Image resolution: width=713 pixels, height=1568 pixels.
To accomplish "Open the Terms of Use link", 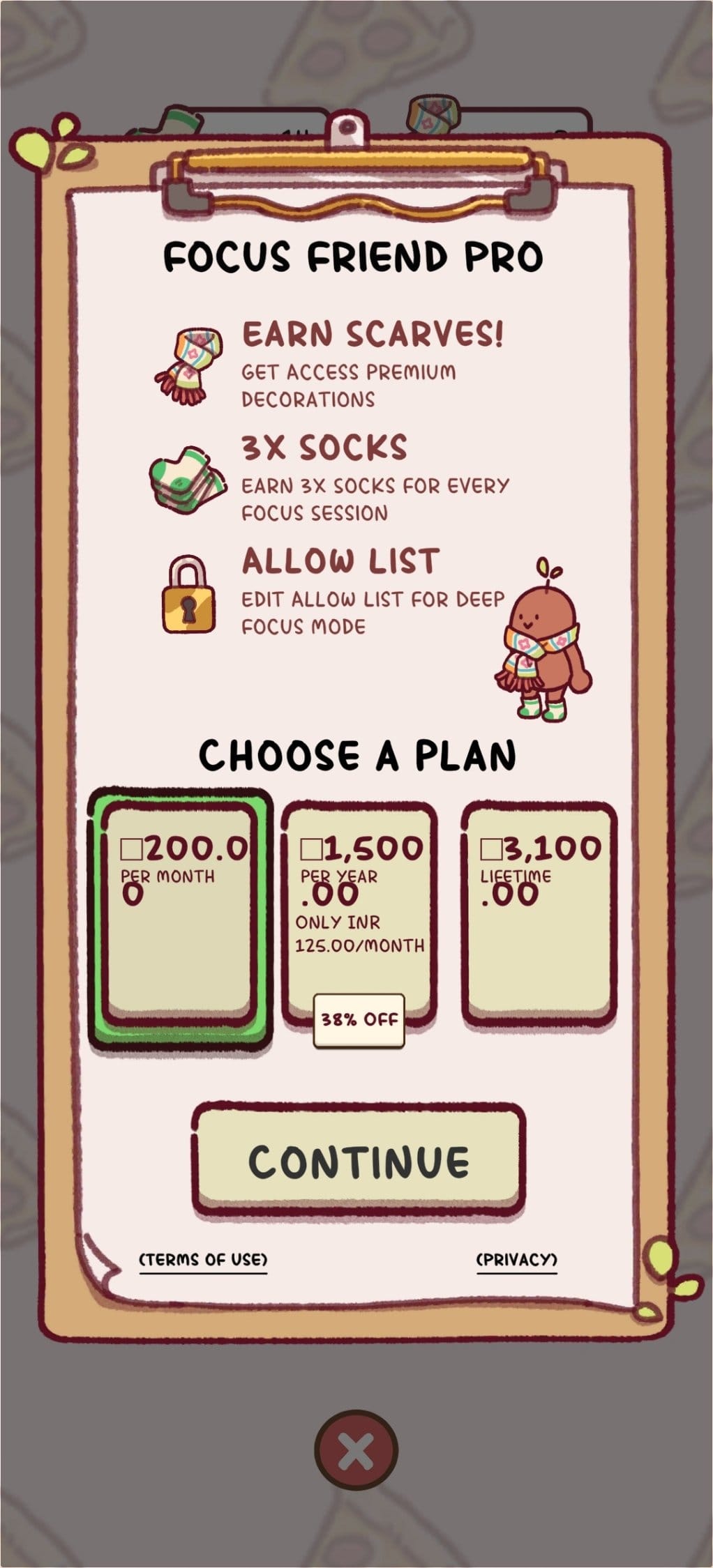I will [203, 1260].
